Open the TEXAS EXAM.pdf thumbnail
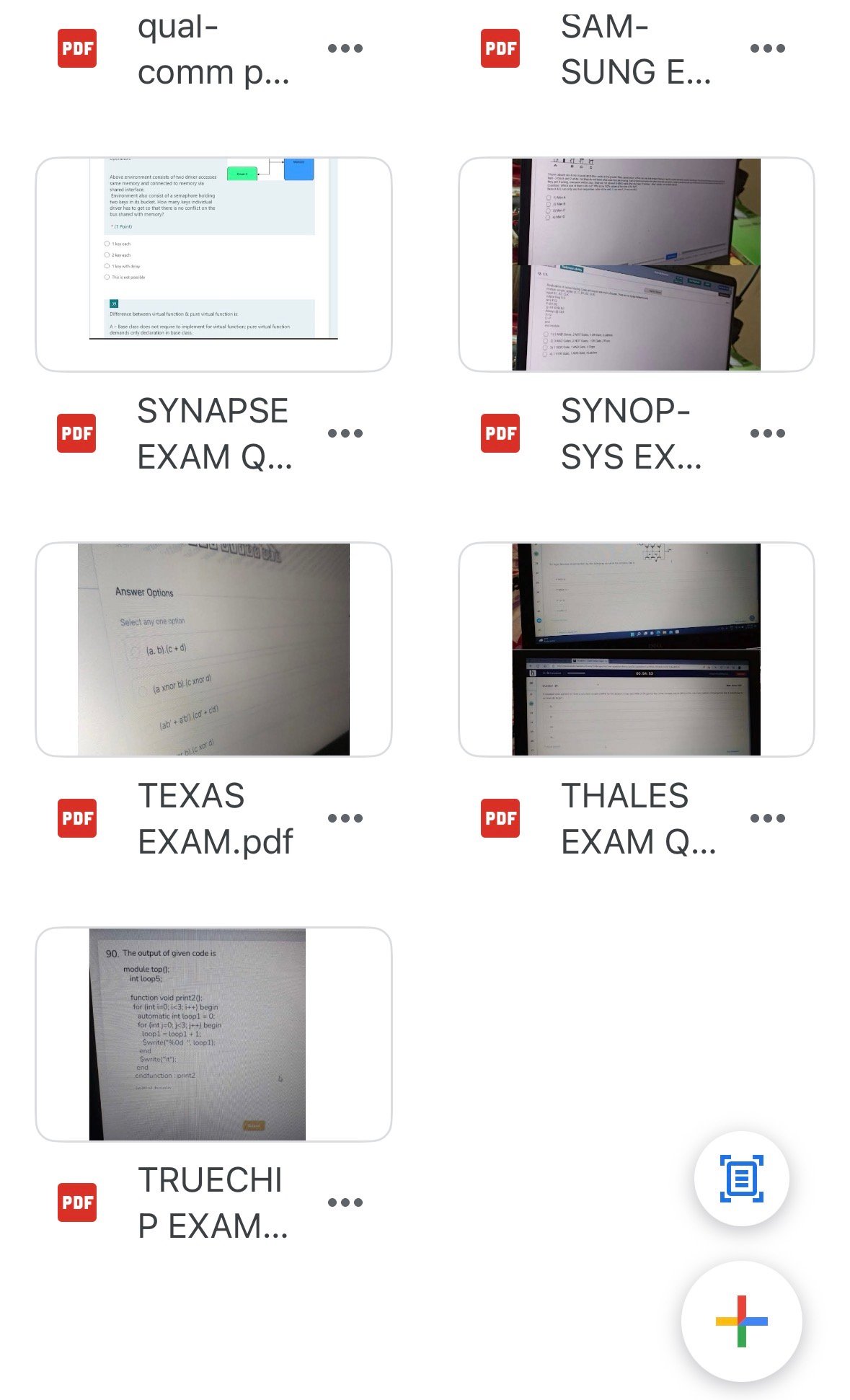Viewport: 850px width, 1400px height. tap(213, 649)
